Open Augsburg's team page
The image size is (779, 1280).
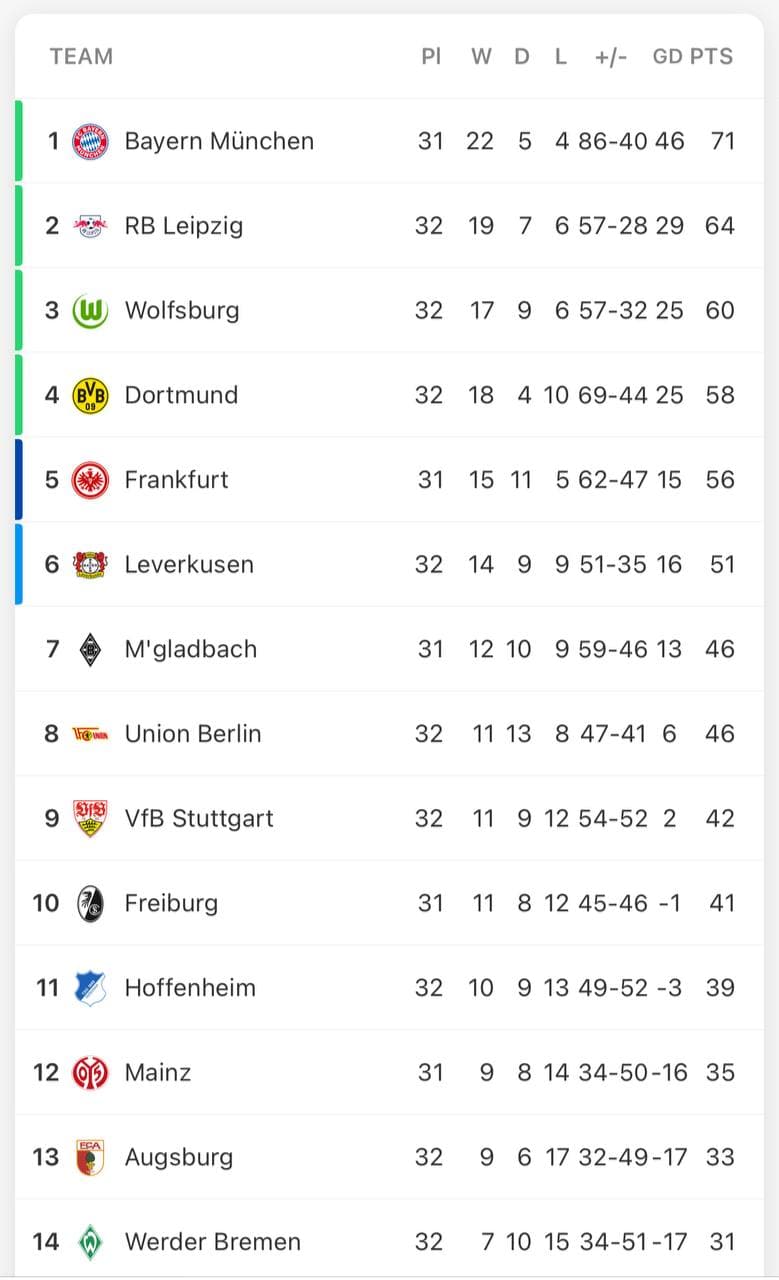point(178,1157)
